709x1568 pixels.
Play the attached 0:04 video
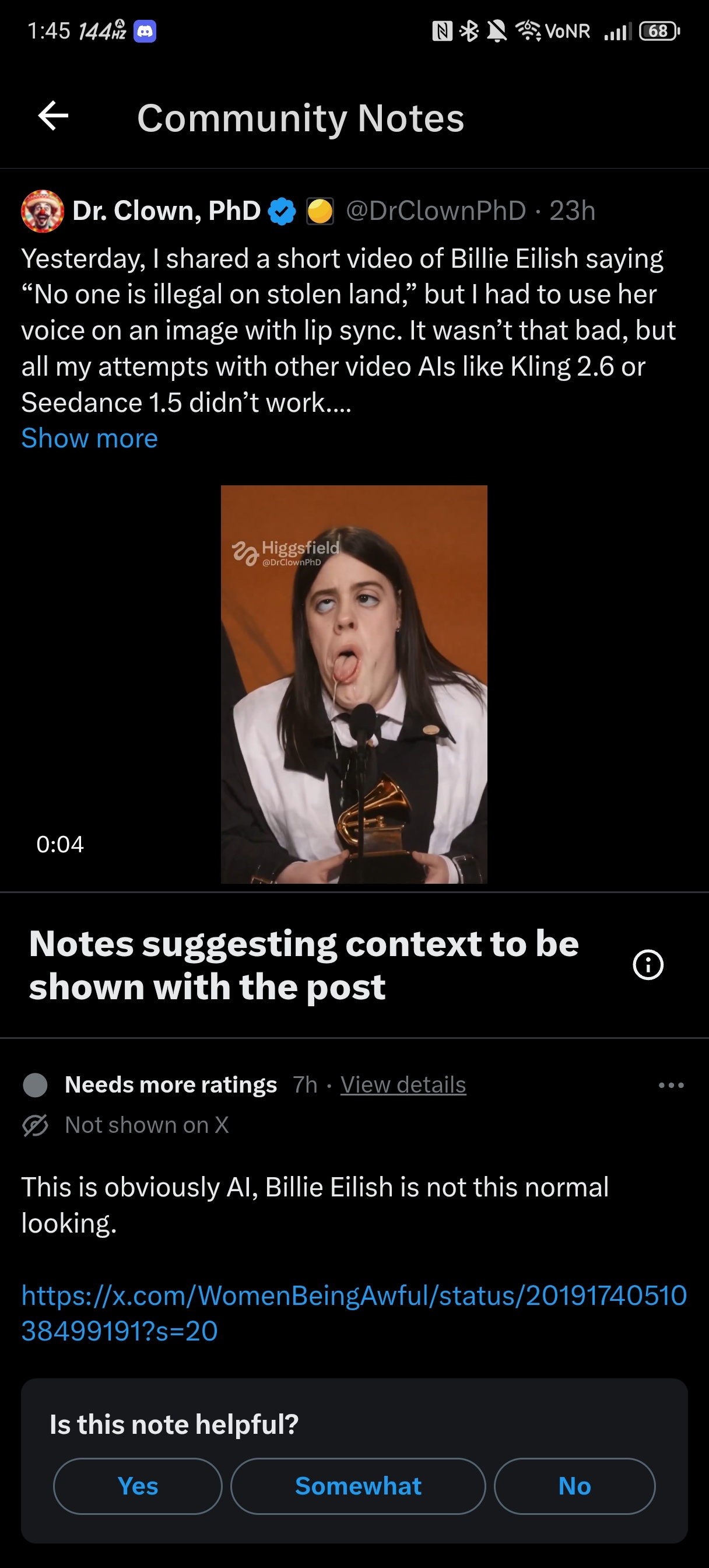click(353, 684)
